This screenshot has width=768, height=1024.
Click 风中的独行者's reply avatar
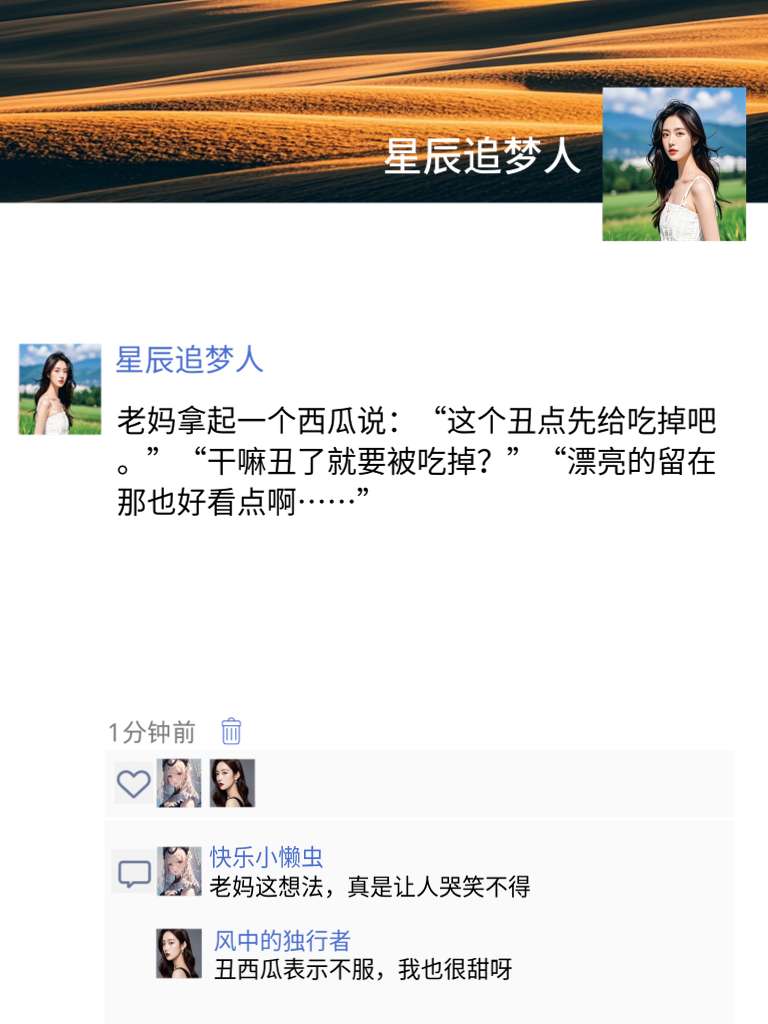(x=179, y=953)
